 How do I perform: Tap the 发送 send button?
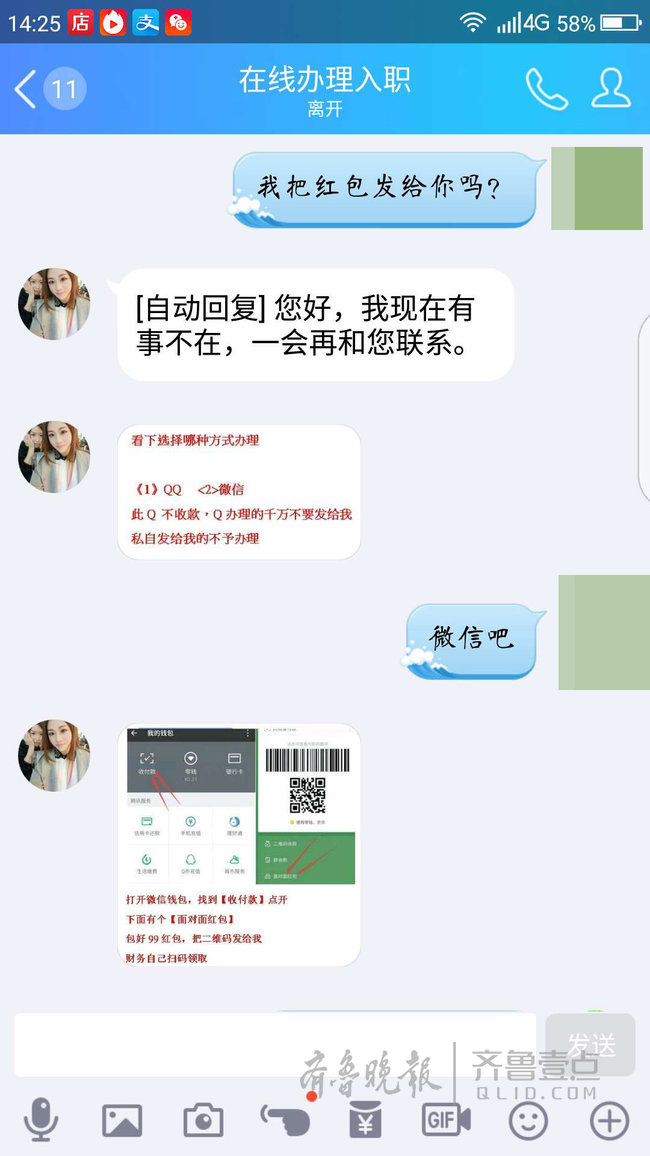tap(591, 1045)
